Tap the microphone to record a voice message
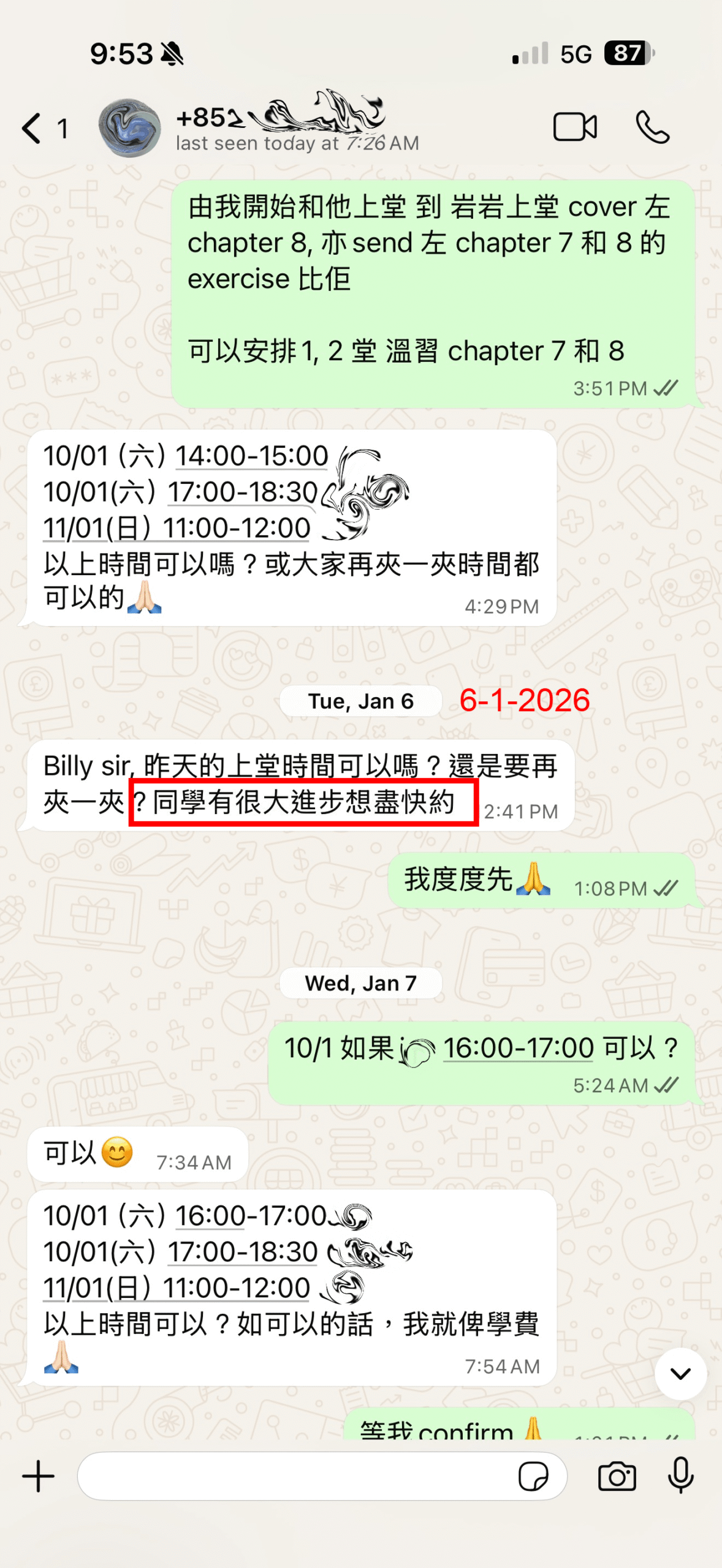This screenshot has height=1568, width=722. 682,1476
